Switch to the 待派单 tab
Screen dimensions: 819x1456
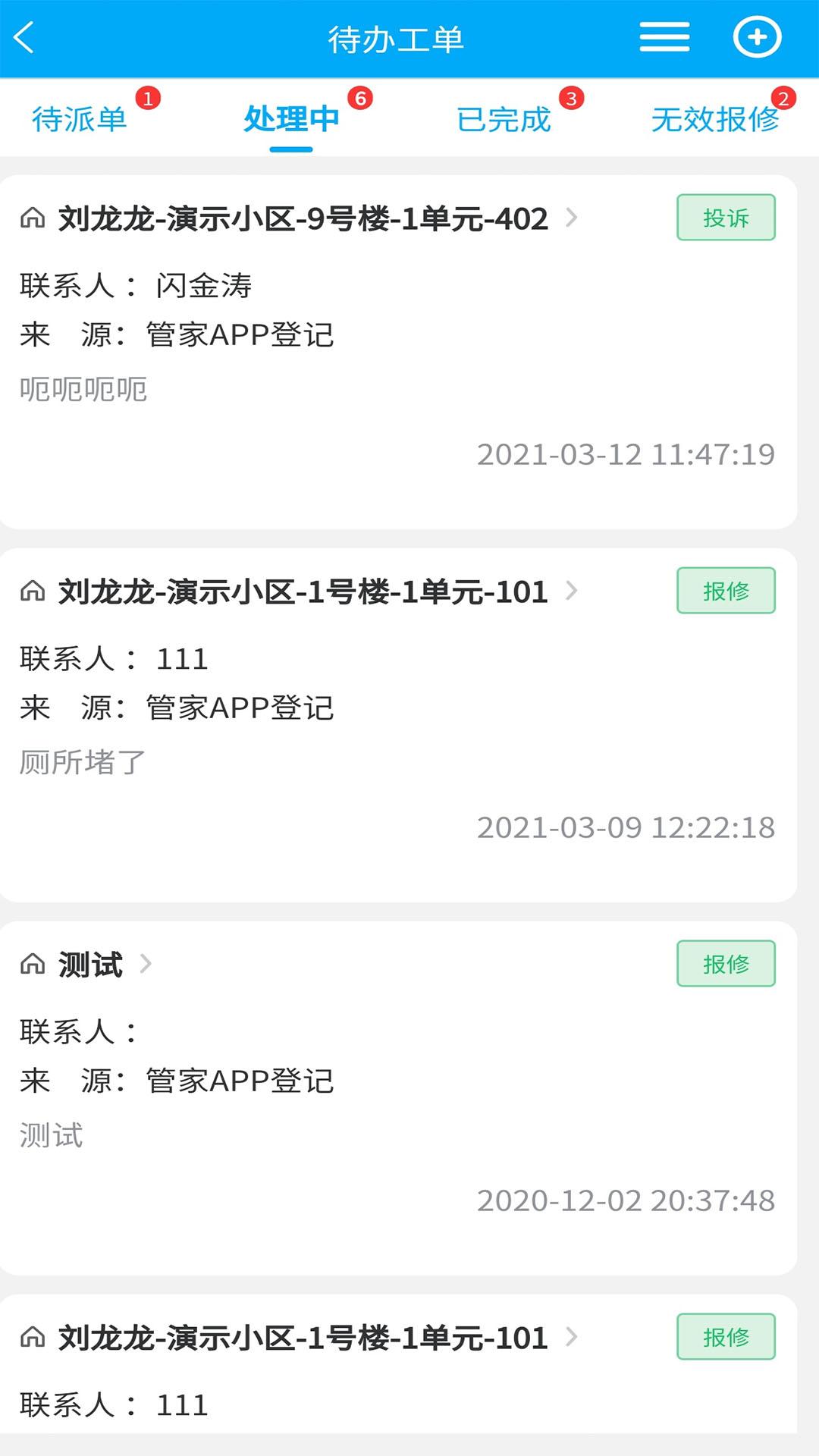pos(80,119)
